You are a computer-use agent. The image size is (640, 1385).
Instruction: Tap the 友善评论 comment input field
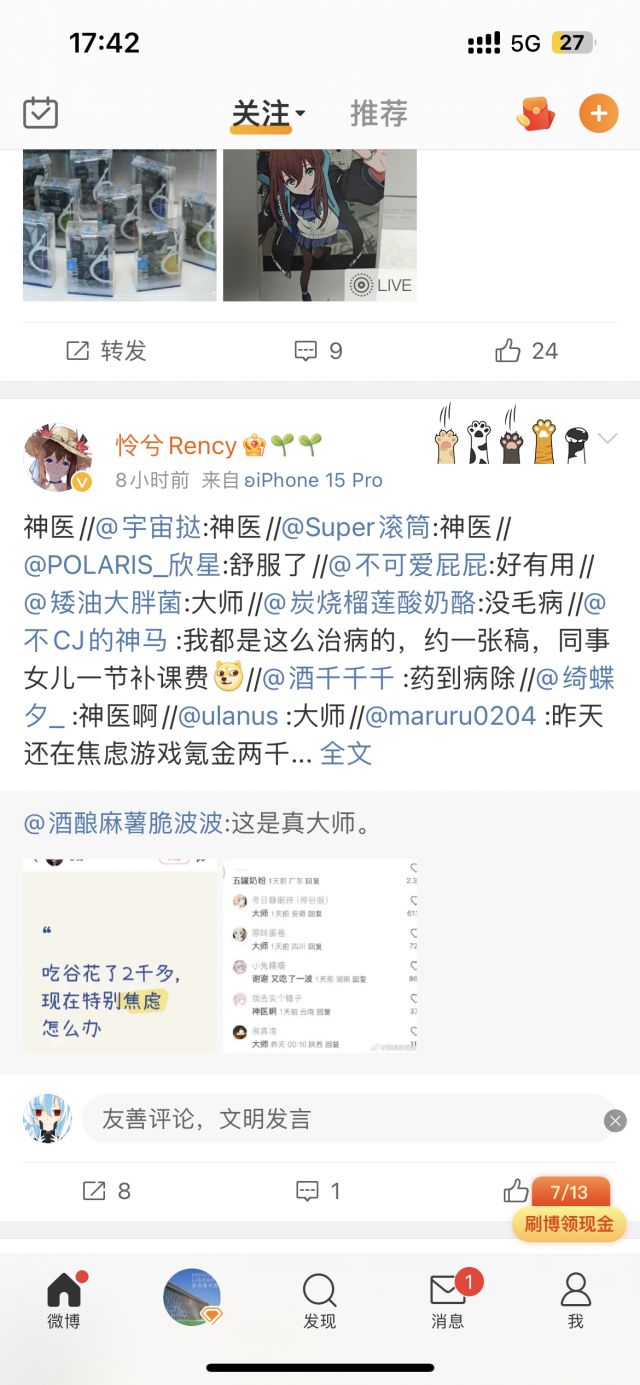click(340, 1119)
